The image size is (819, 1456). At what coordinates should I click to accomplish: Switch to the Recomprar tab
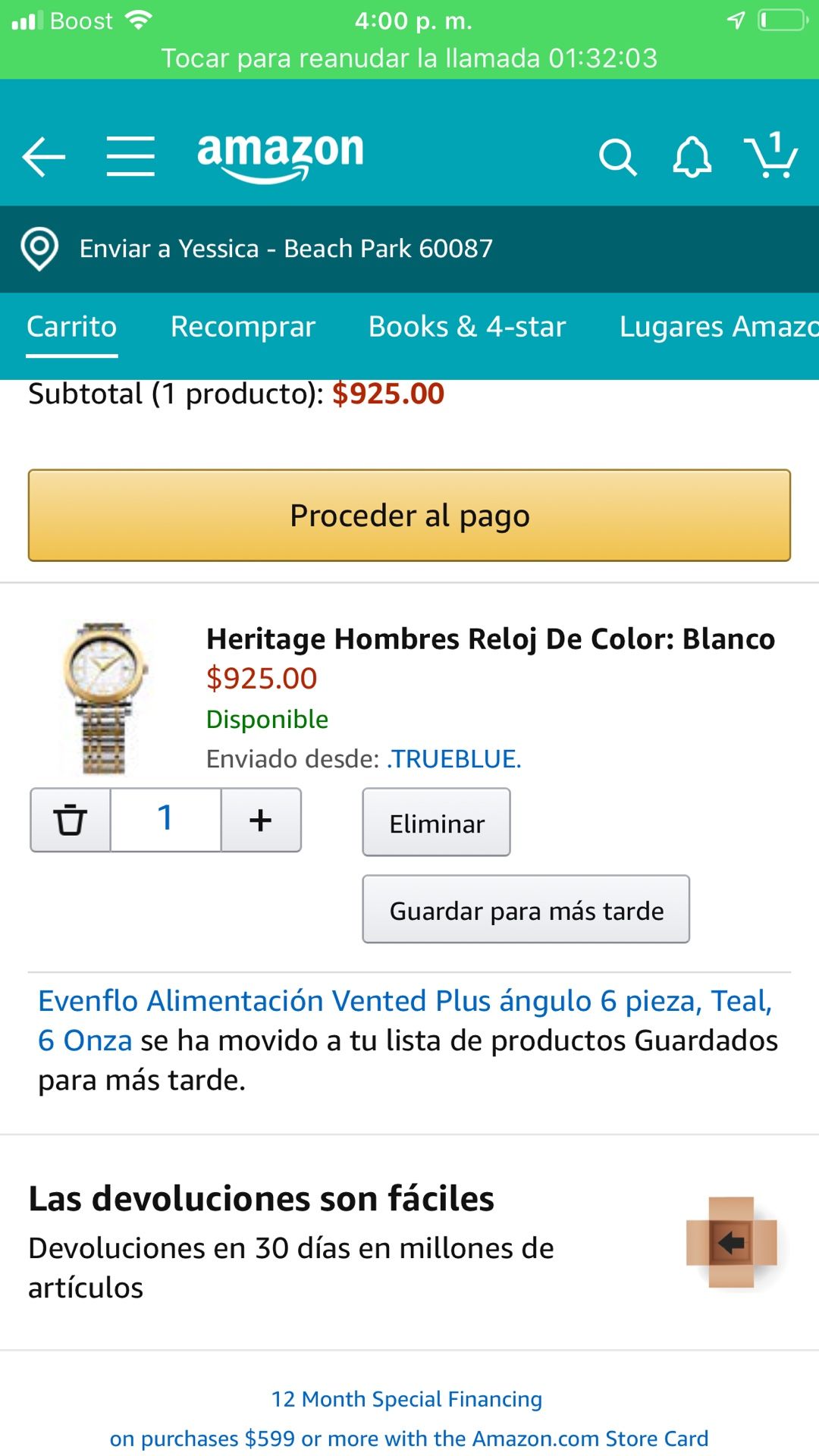(x=243, y=327)
